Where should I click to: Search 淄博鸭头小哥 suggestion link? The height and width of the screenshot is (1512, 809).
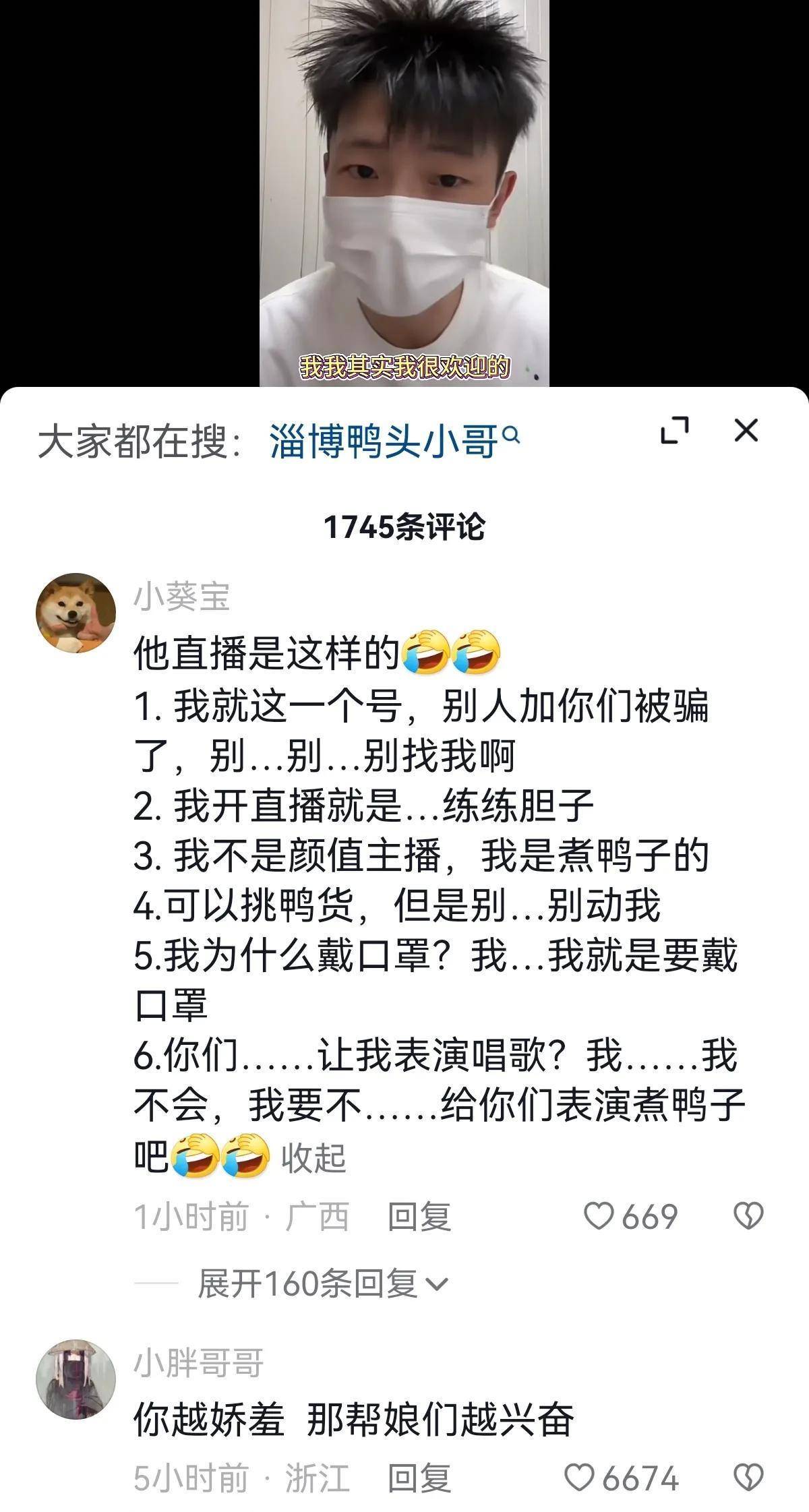click(394, 442)
